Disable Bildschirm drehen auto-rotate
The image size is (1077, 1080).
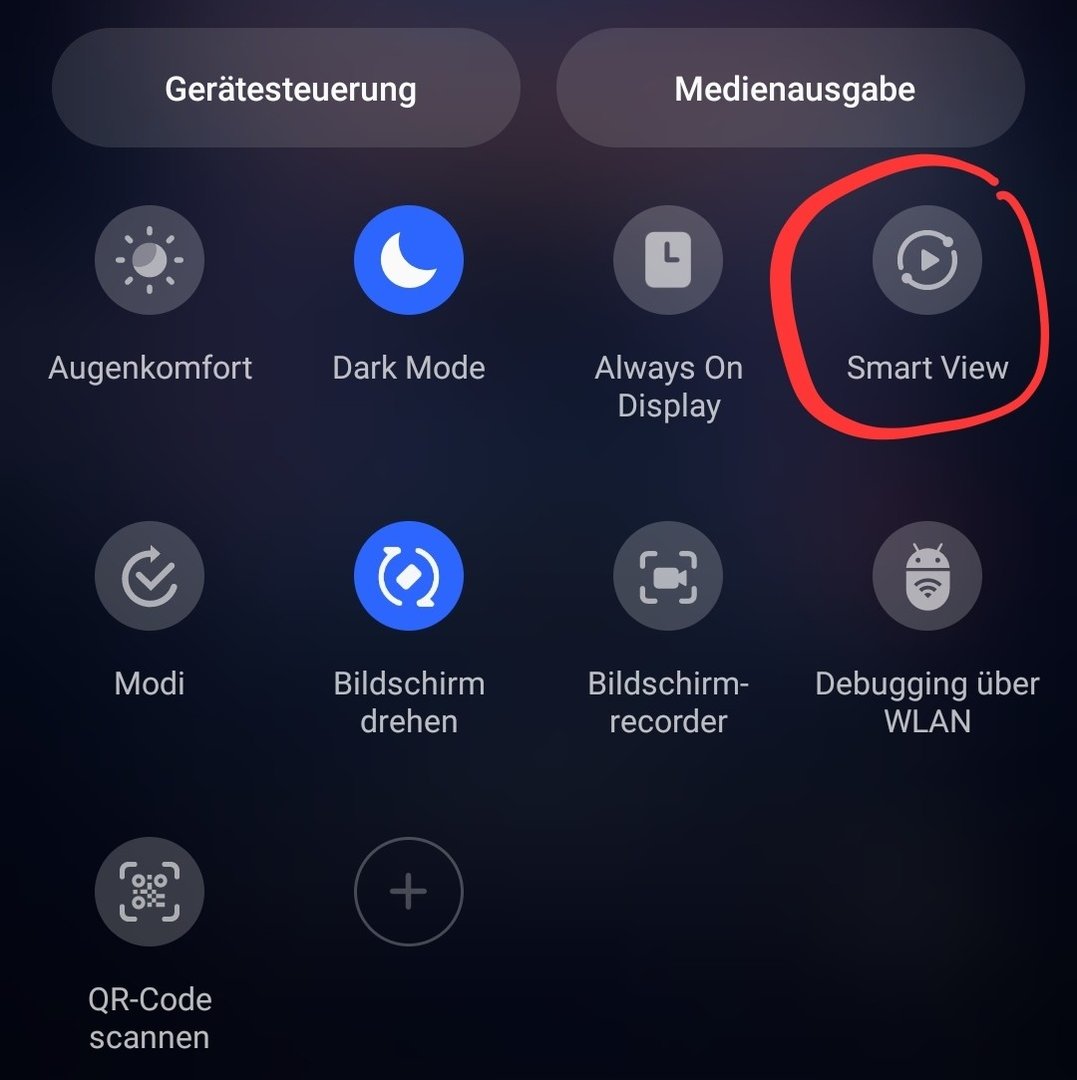click(408, 576)
